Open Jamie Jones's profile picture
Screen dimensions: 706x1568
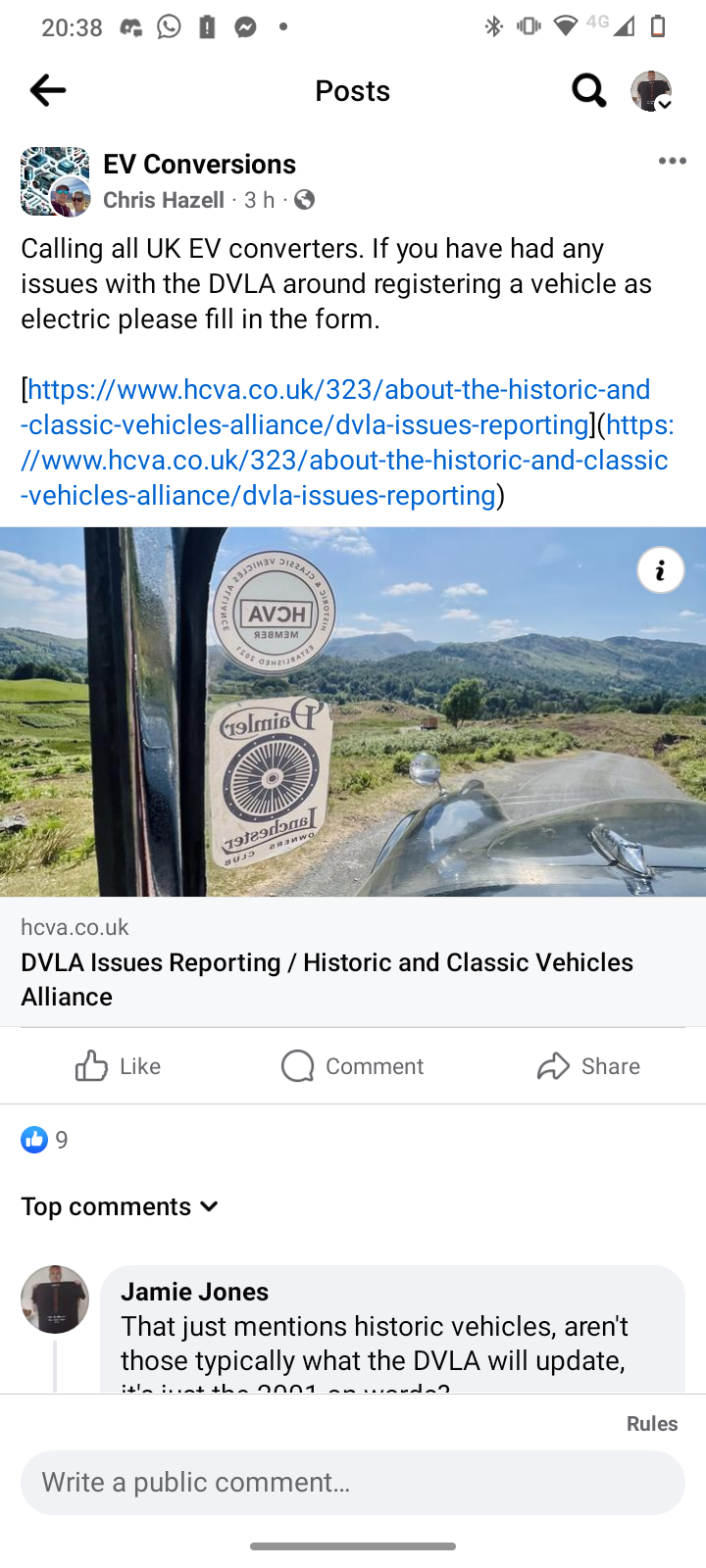[55, 1299]
